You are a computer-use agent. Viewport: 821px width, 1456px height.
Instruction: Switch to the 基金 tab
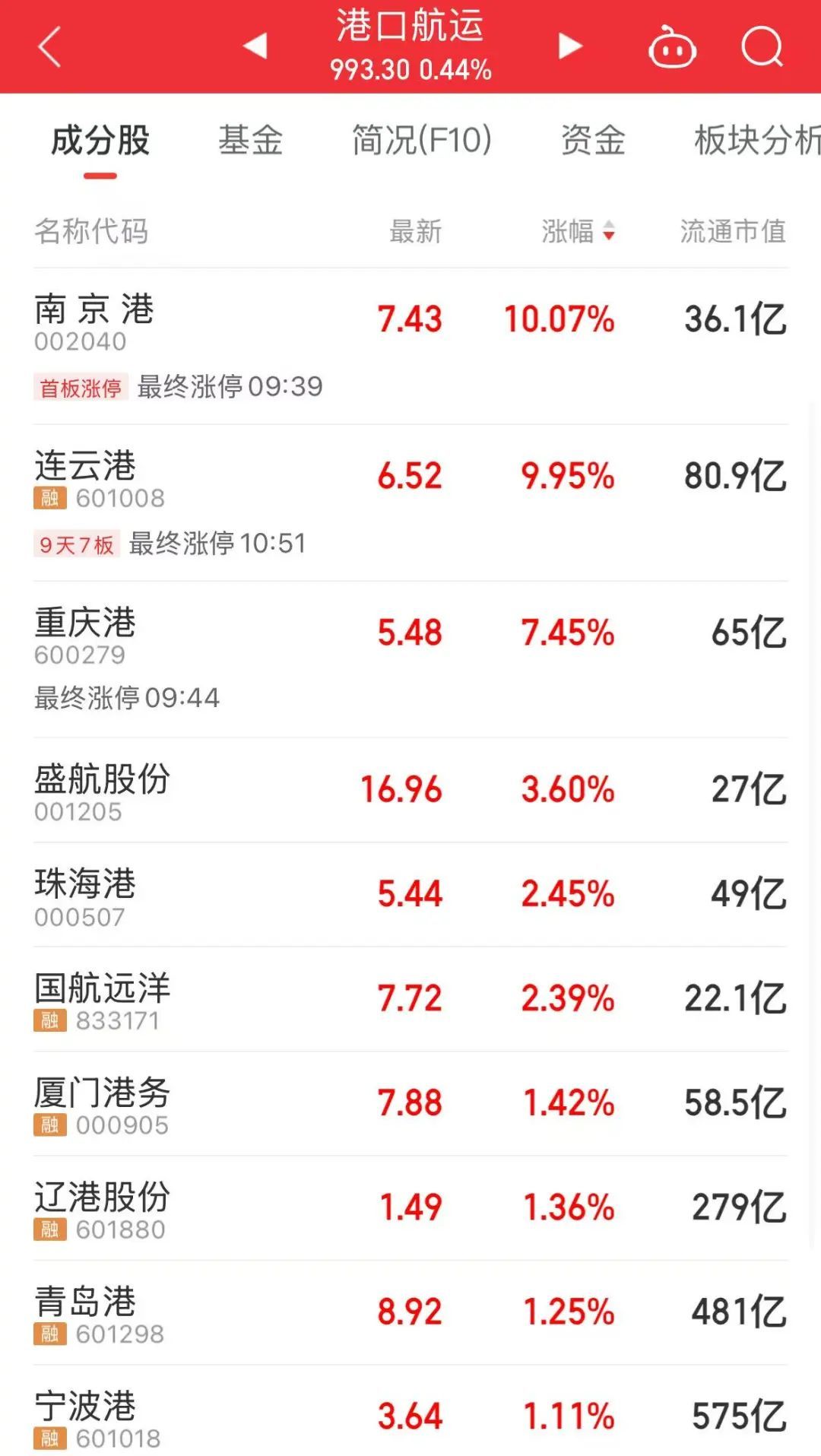(250, 141)
